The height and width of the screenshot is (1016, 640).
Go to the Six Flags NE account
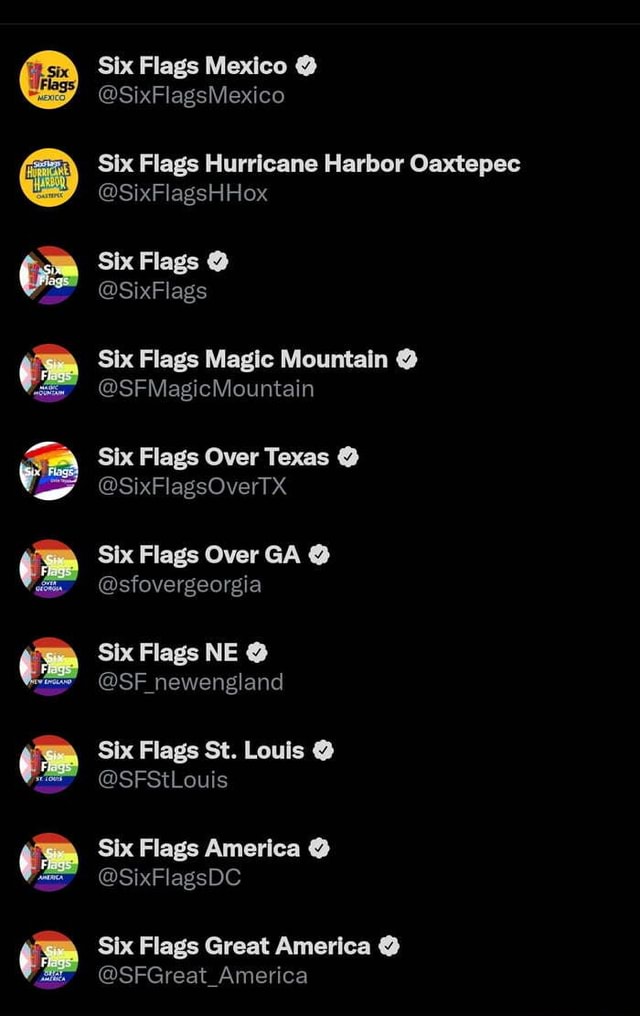point(168,653)
